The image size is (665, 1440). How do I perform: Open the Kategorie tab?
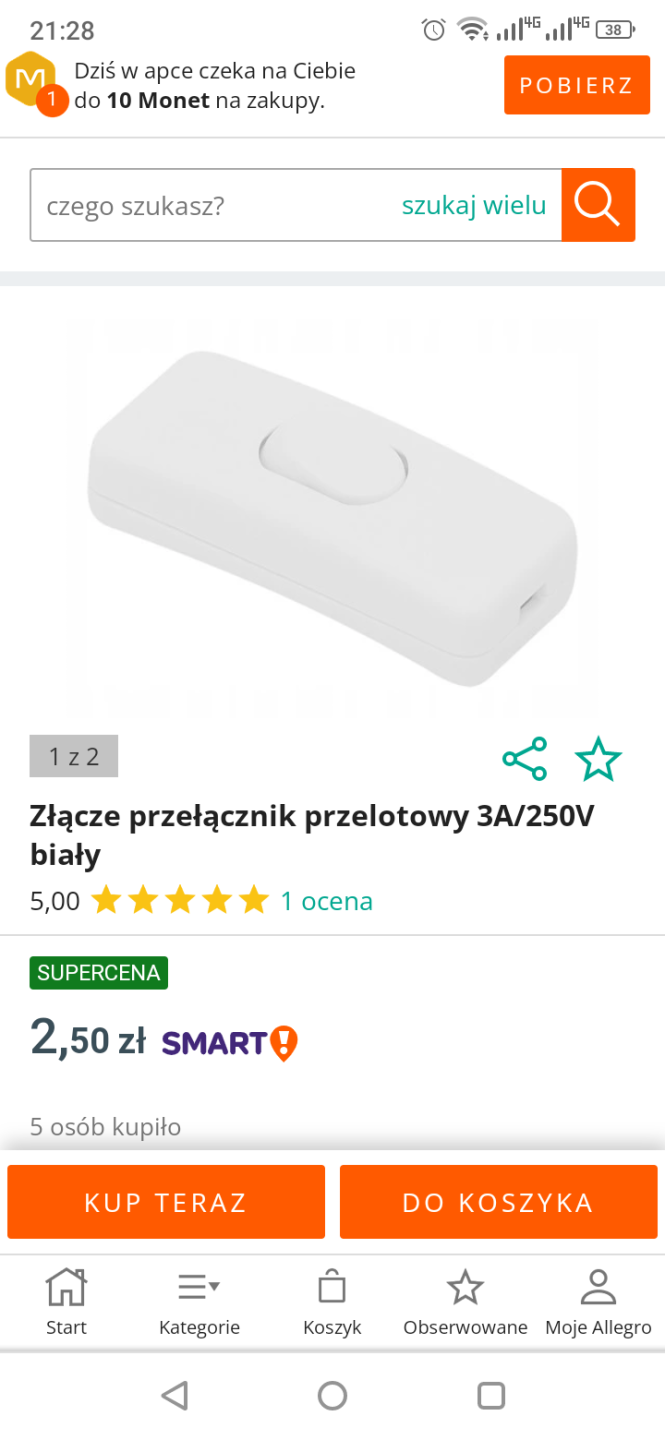point(199,1301)
